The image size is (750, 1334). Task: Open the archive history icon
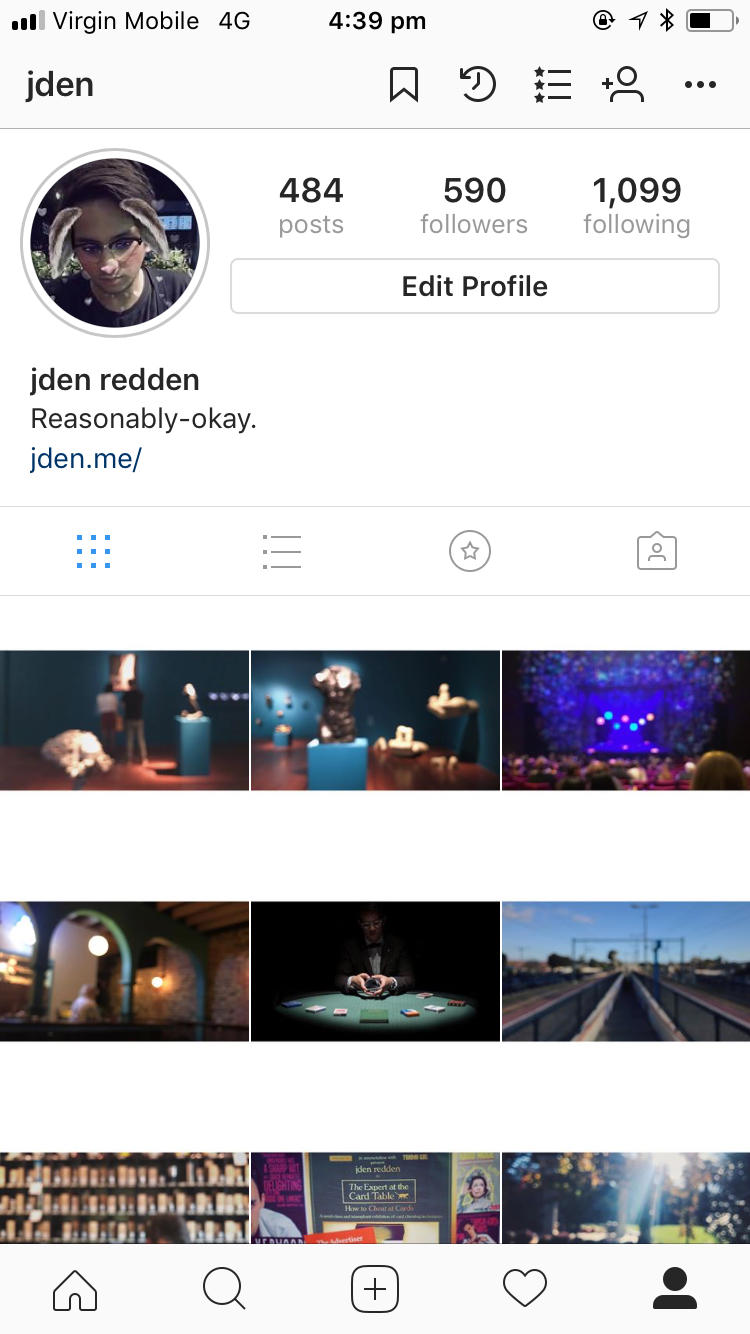coord(477,85)
